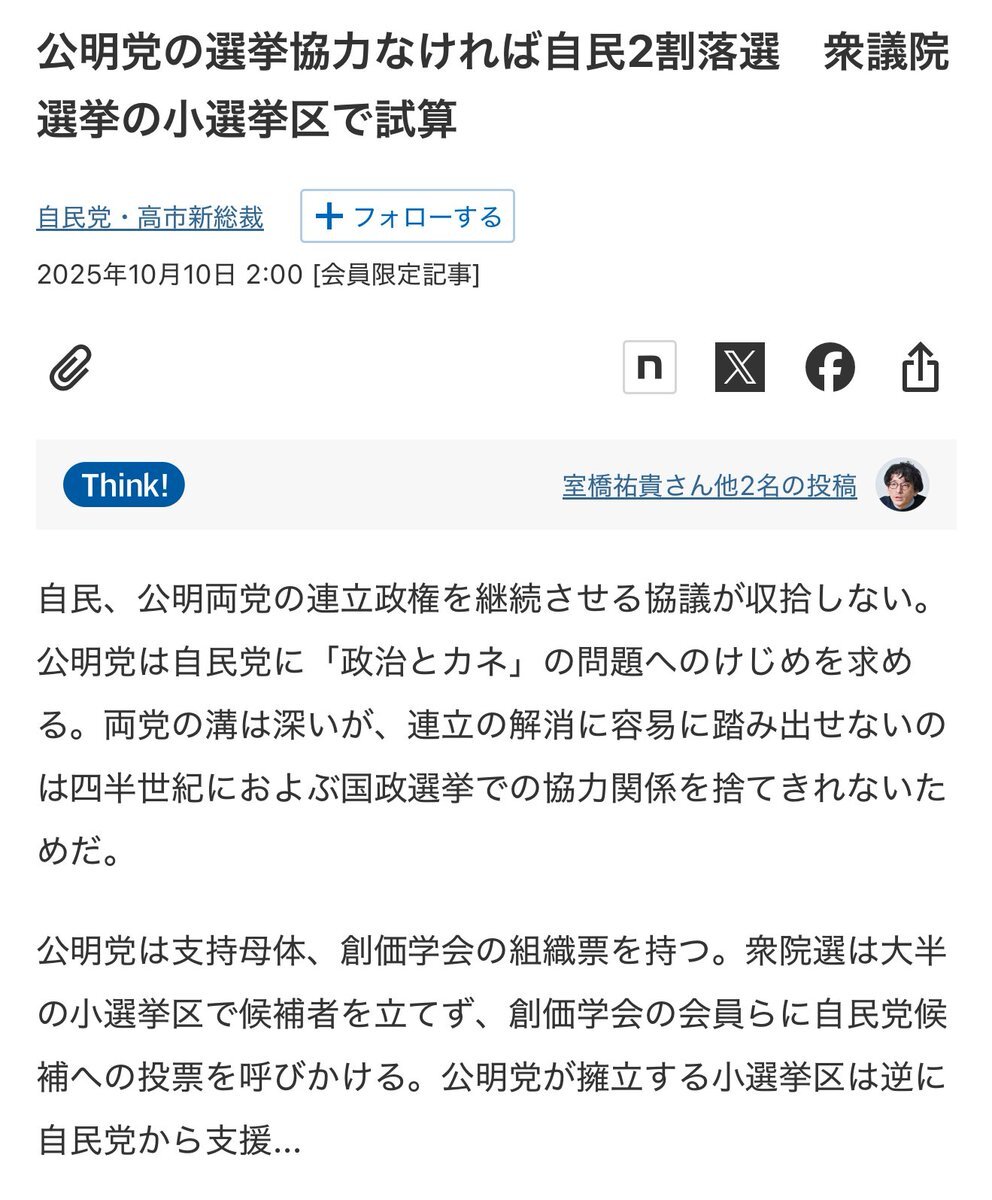The image size is (992, 1200).
Task: Tap the commenter's profile photo
Action: point(902,485)
